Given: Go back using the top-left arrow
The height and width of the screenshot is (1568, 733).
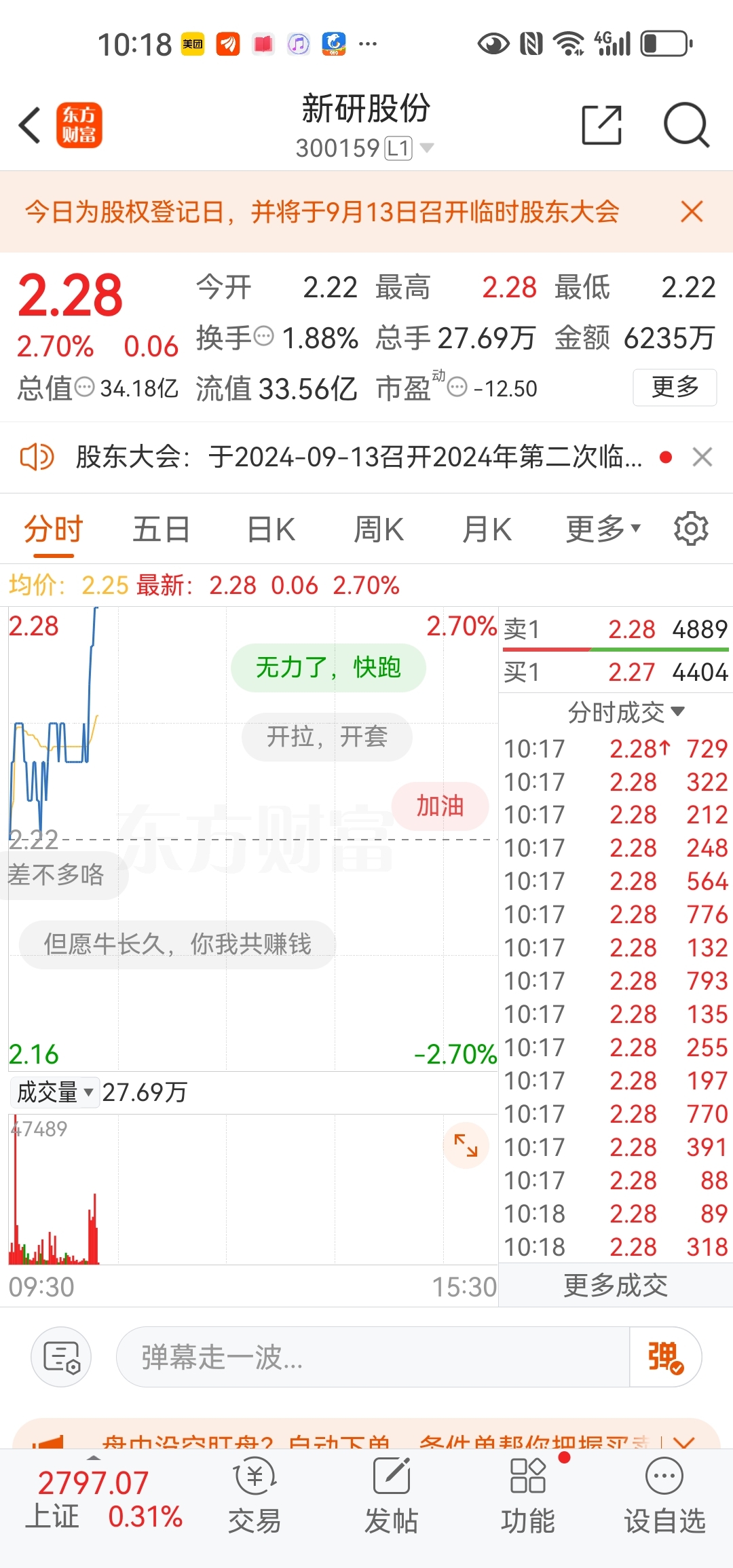Looking at the screenshot, I should (30, 126).
